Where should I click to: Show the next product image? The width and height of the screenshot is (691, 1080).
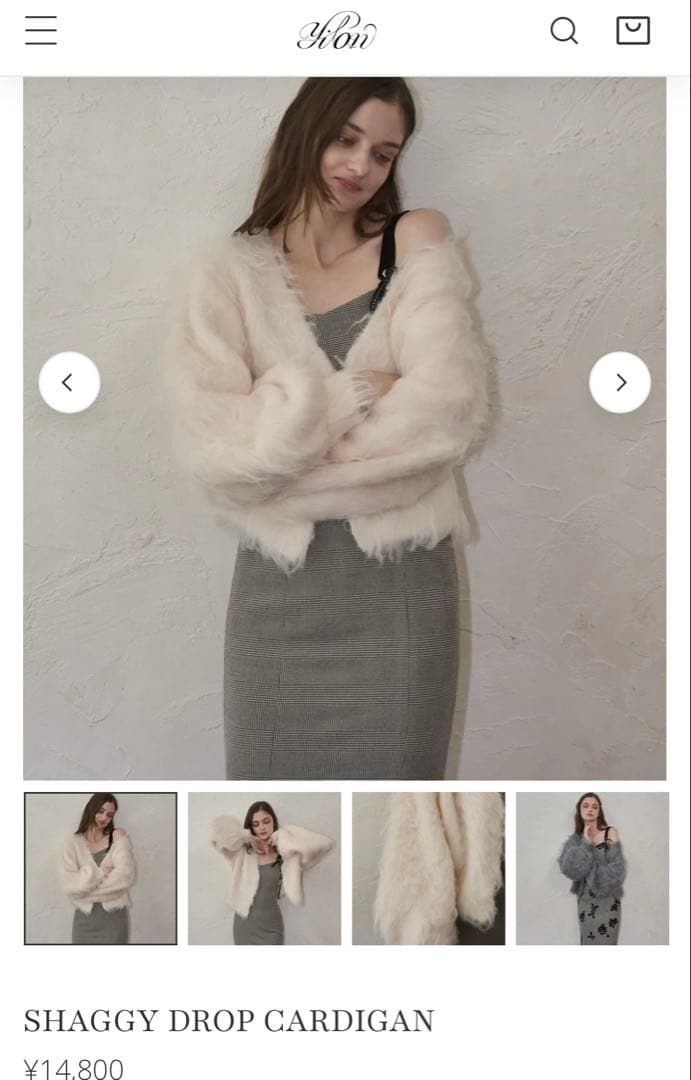(x=620, y=382)
